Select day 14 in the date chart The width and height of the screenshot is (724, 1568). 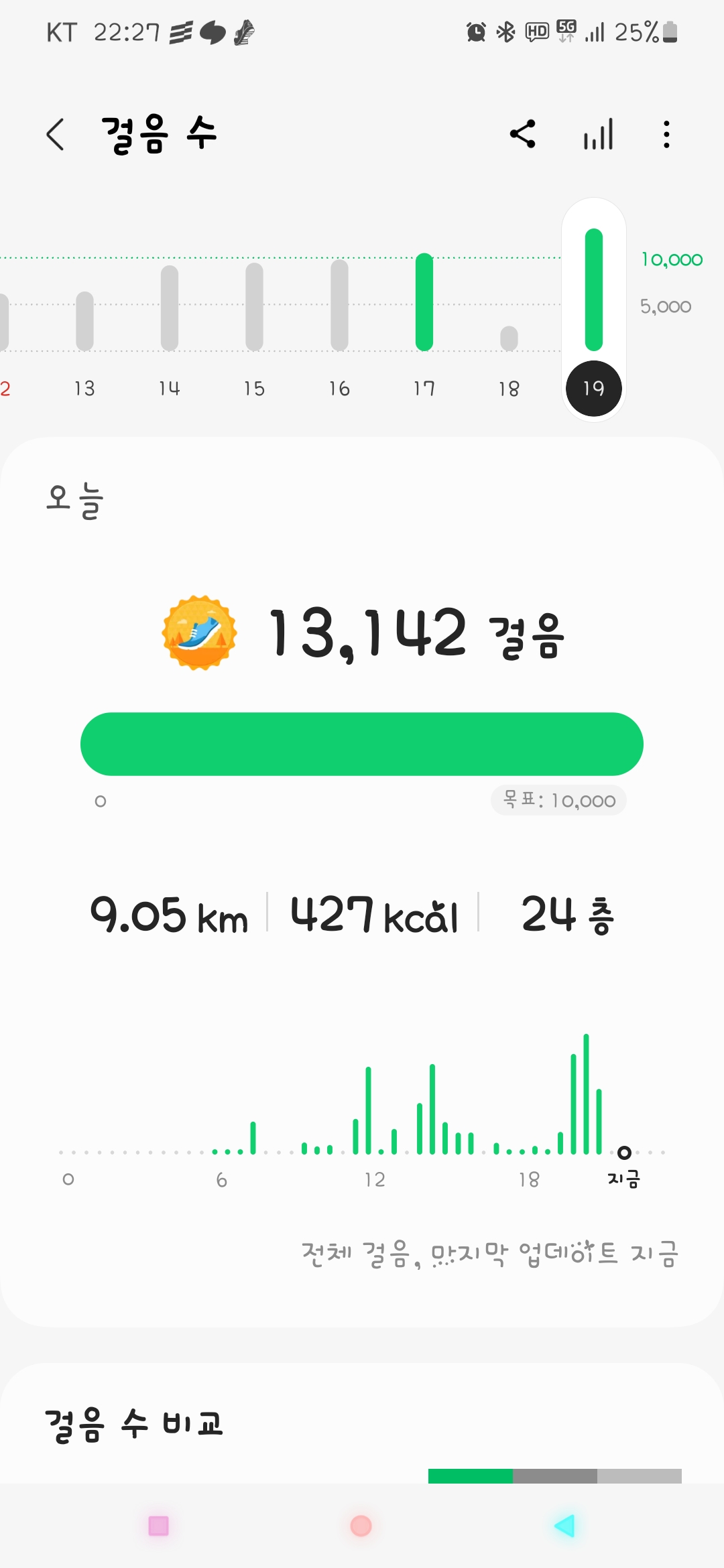coord(170,388)
